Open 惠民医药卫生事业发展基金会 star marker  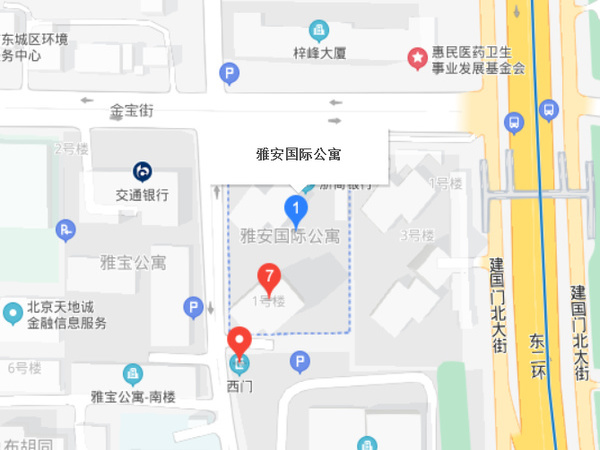(414, 59)
